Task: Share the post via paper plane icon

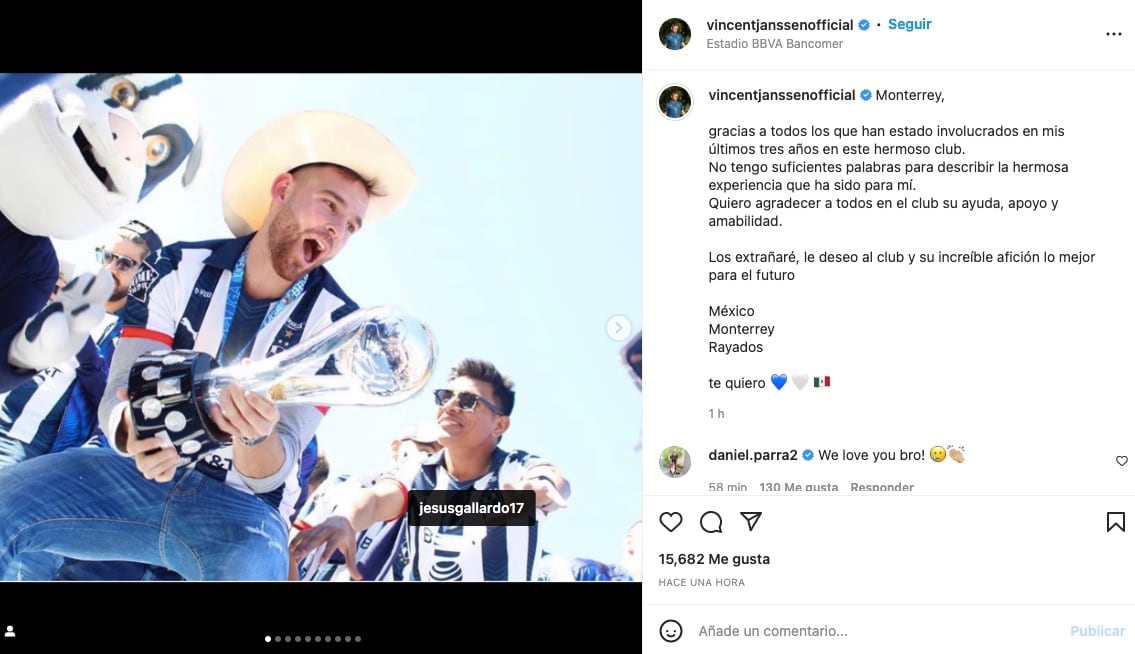Action: (751, 522)
